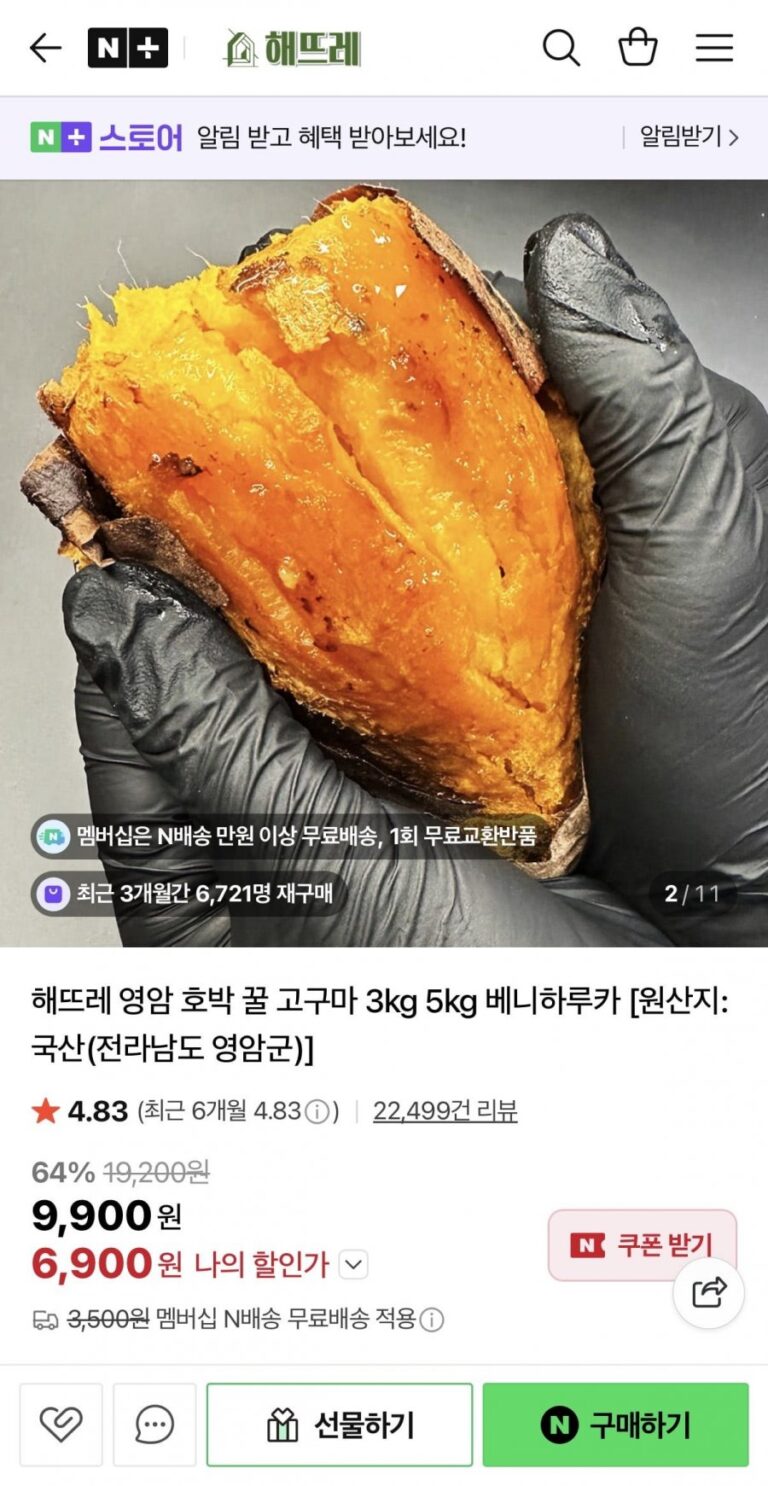Image resolution: width=768 pixels, height=1486 pixels.
Task: Open the 해뜨레 store page
Action: tap(293, 48)
